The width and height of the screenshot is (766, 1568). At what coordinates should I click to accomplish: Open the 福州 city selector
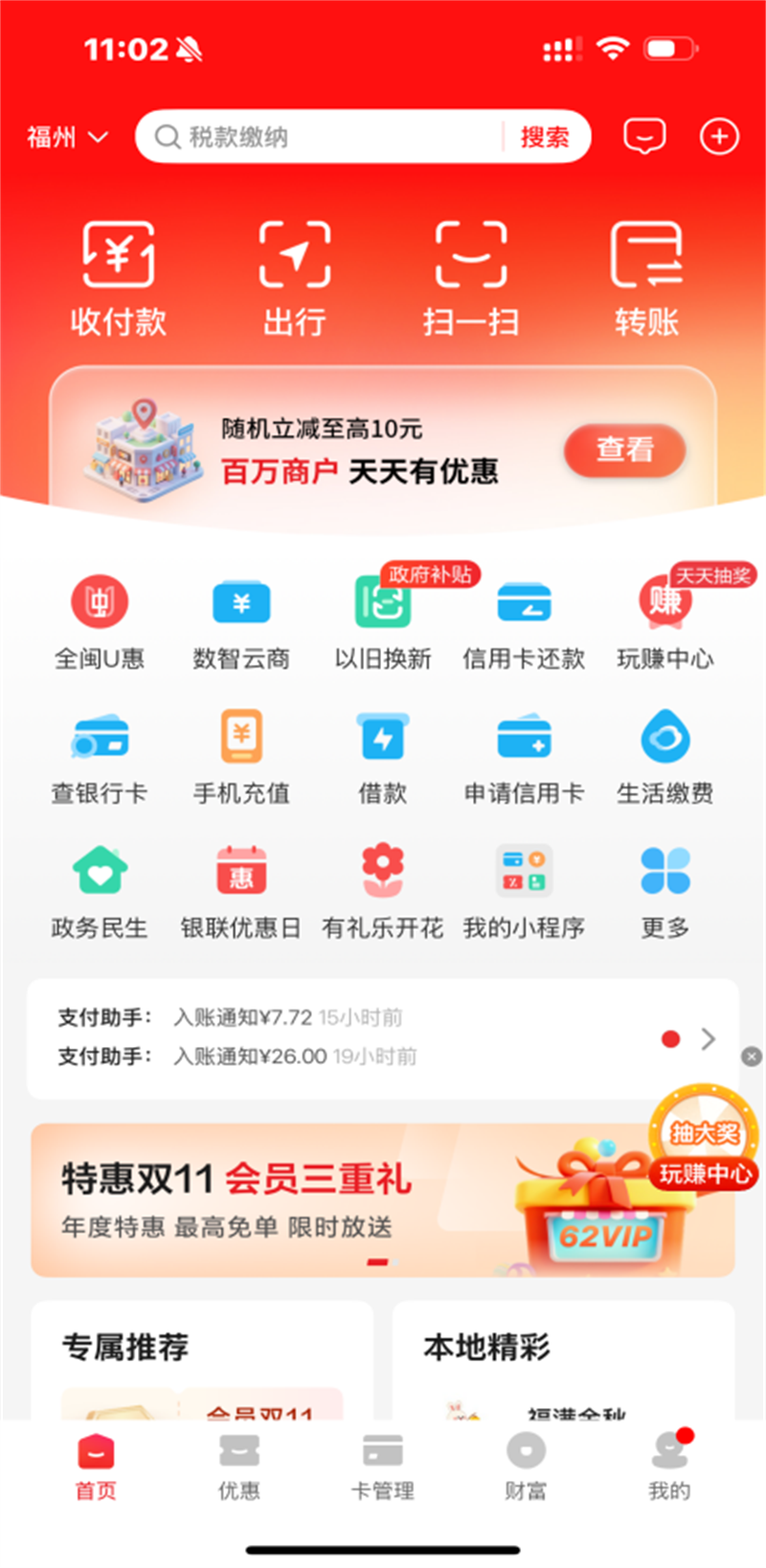[x=67, y=137]
